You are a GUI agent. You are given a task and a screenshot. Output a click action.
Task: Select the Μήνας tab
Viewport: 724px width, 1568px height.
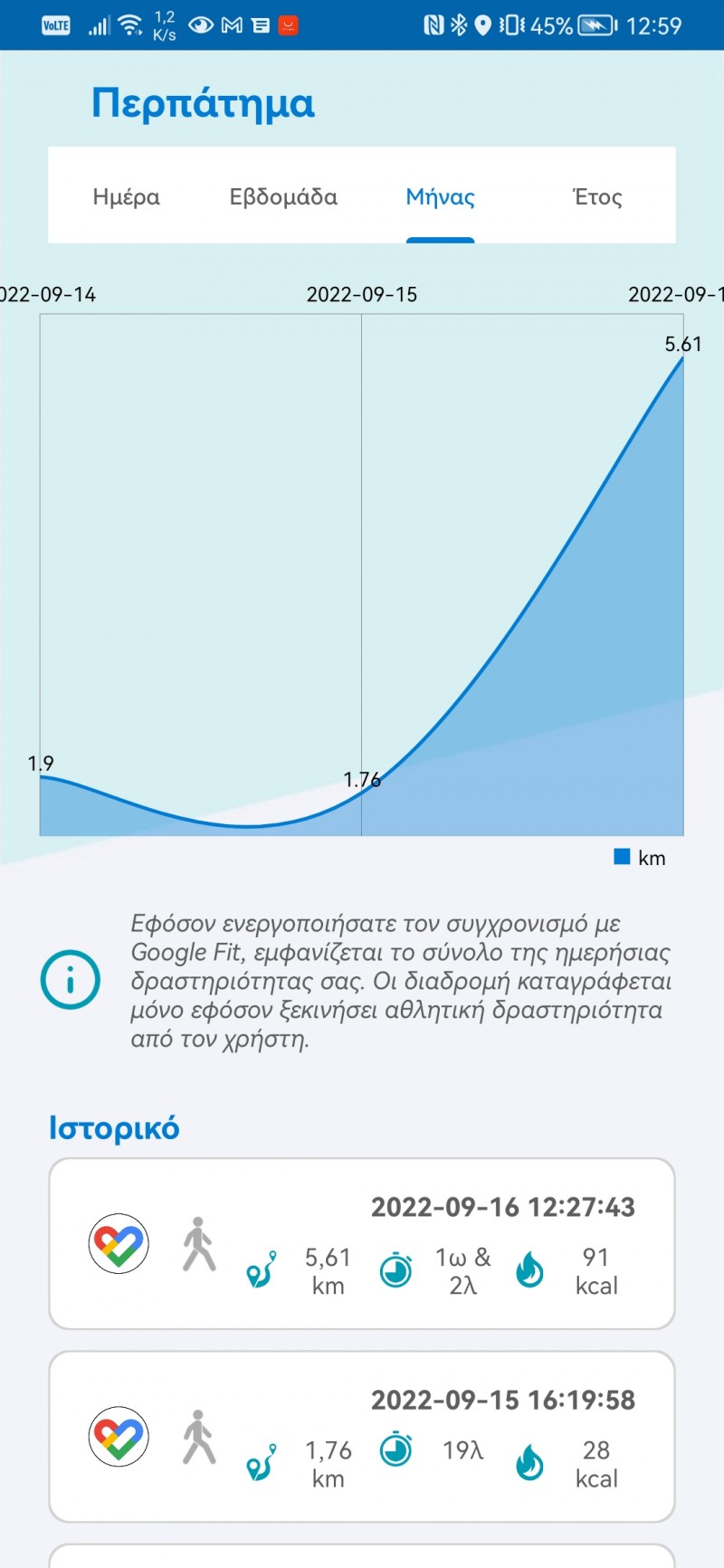pyautogui.click(x=440, y=197)
